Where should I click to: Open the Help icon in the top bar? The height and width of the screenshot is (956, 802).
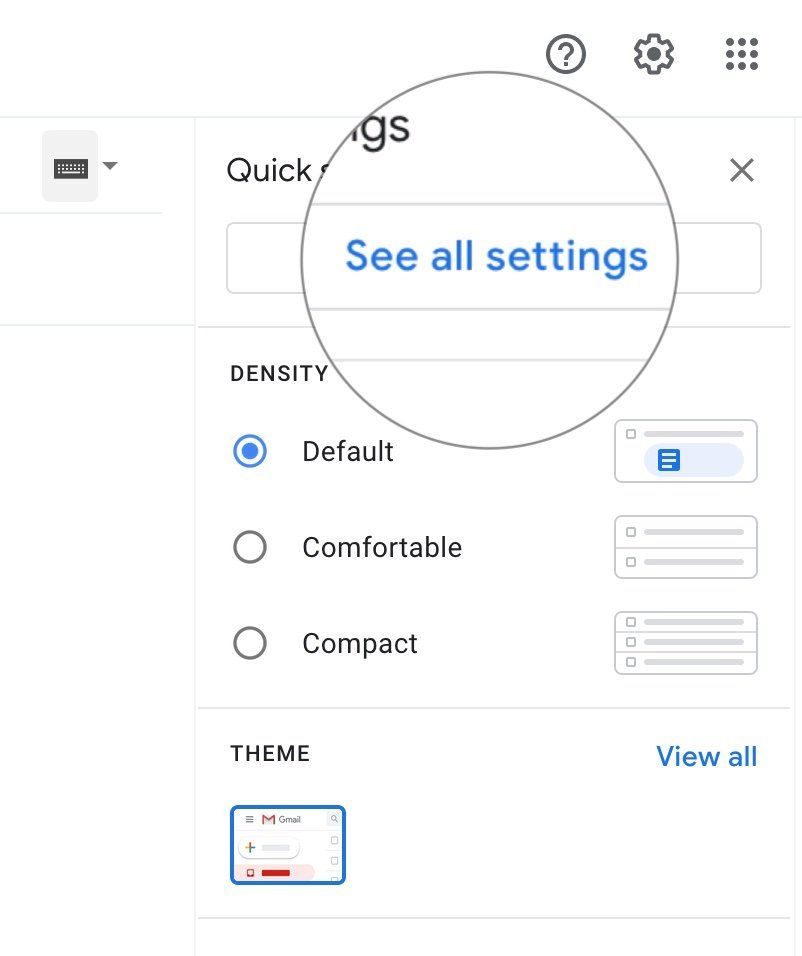(x=565, y=55)
